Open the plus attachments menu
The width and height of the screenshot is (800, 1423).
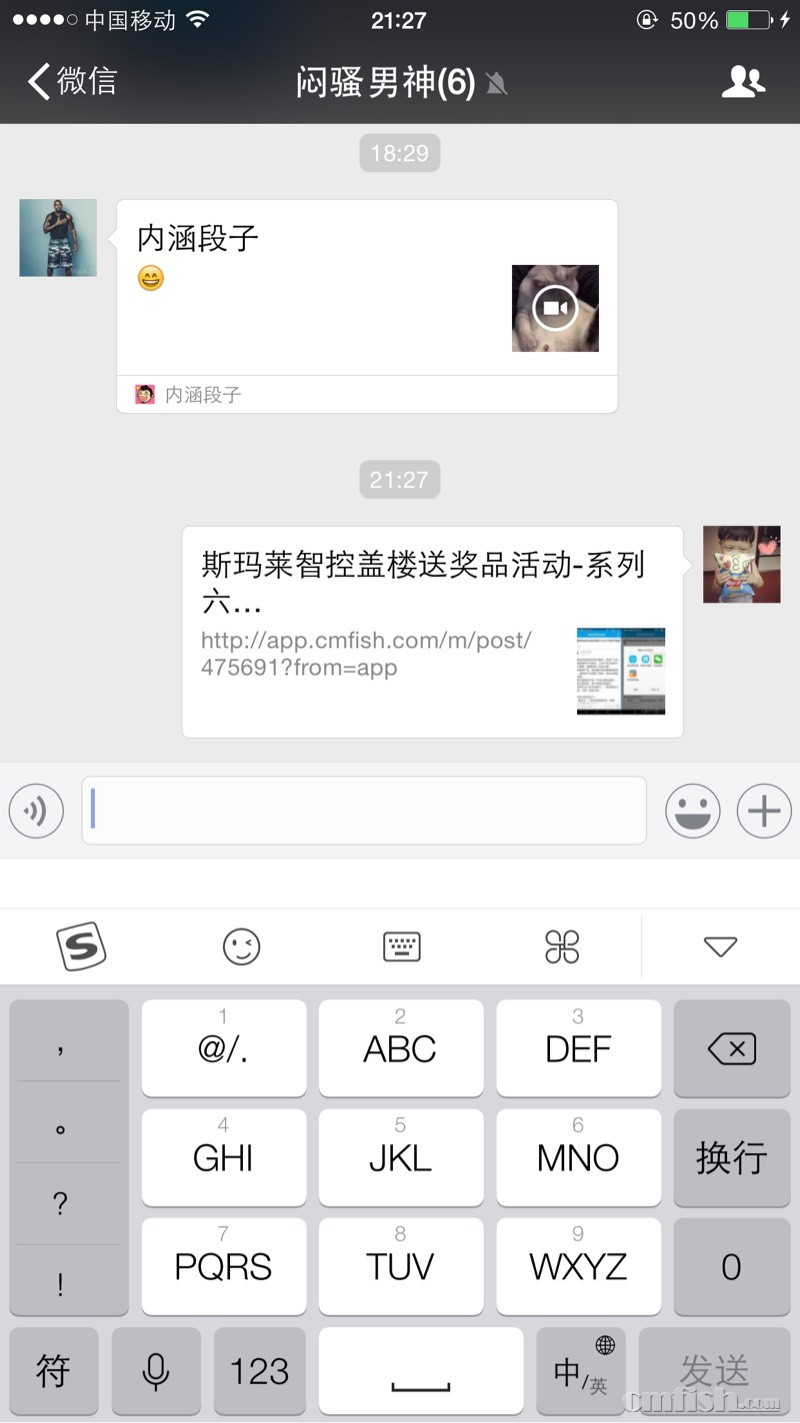click(764, 810)
